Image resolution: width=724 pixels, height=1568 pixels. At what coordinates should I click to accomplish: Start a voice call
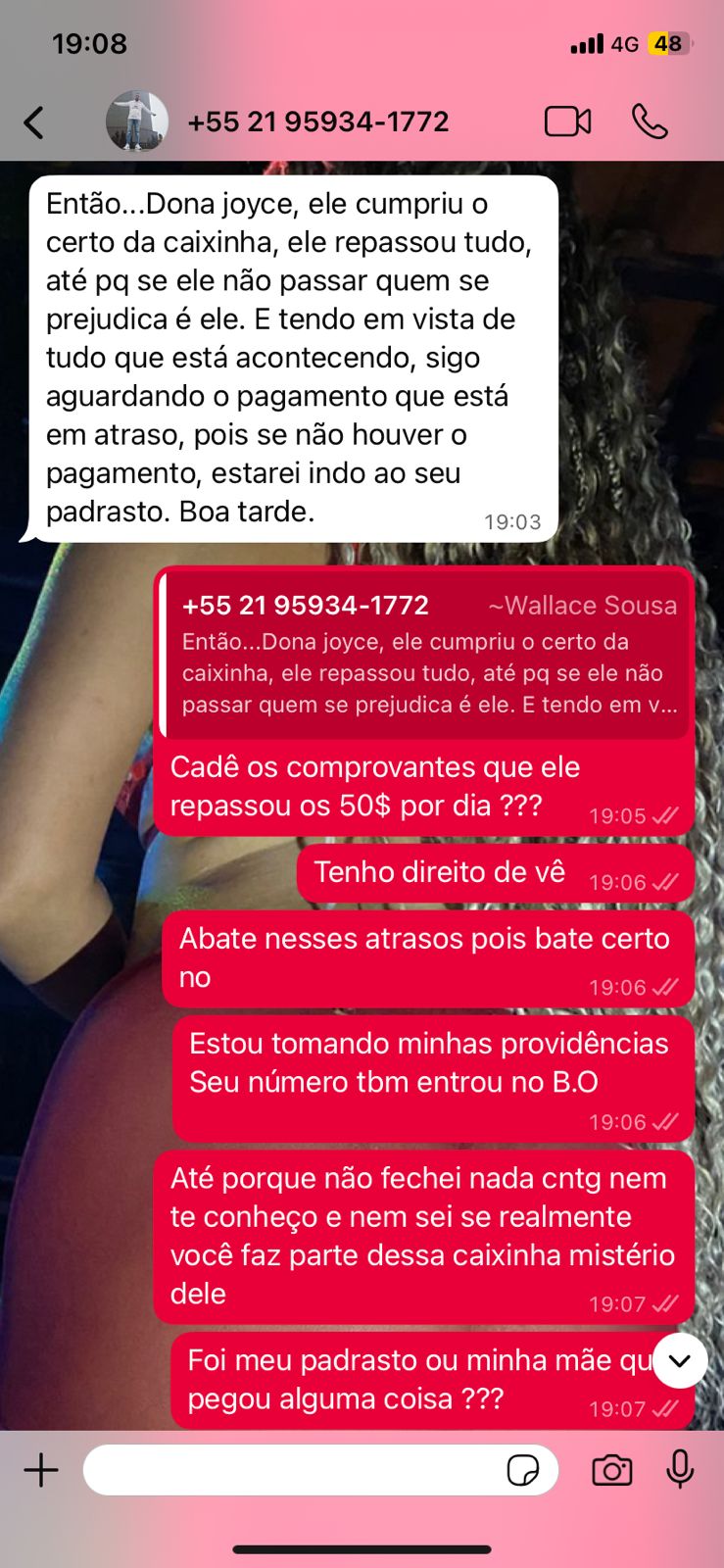click(x=650, y=122)
